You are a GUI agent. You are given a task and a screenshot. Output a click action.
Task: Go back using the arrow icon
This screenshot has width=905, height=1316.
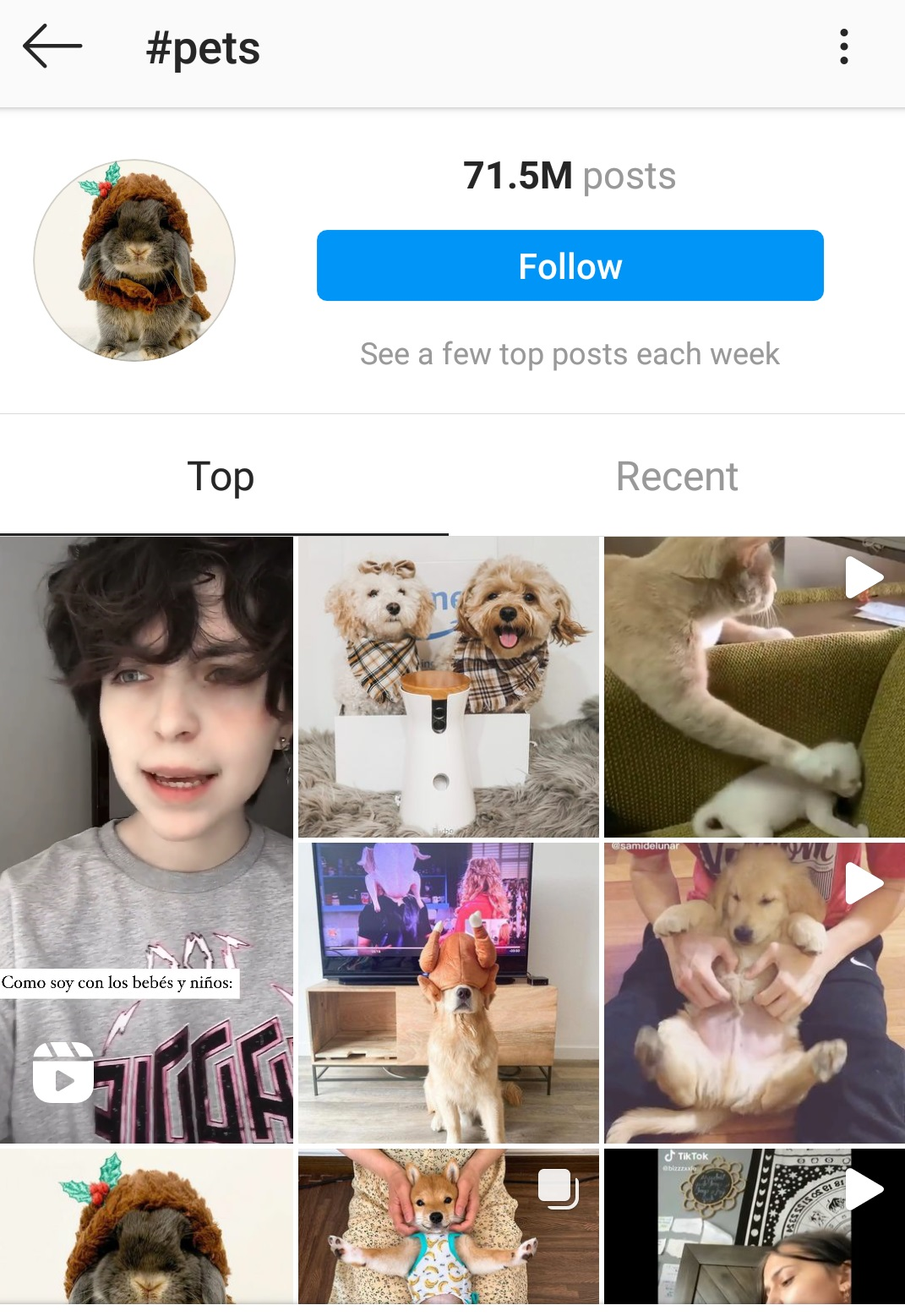(x=52, y=46)
